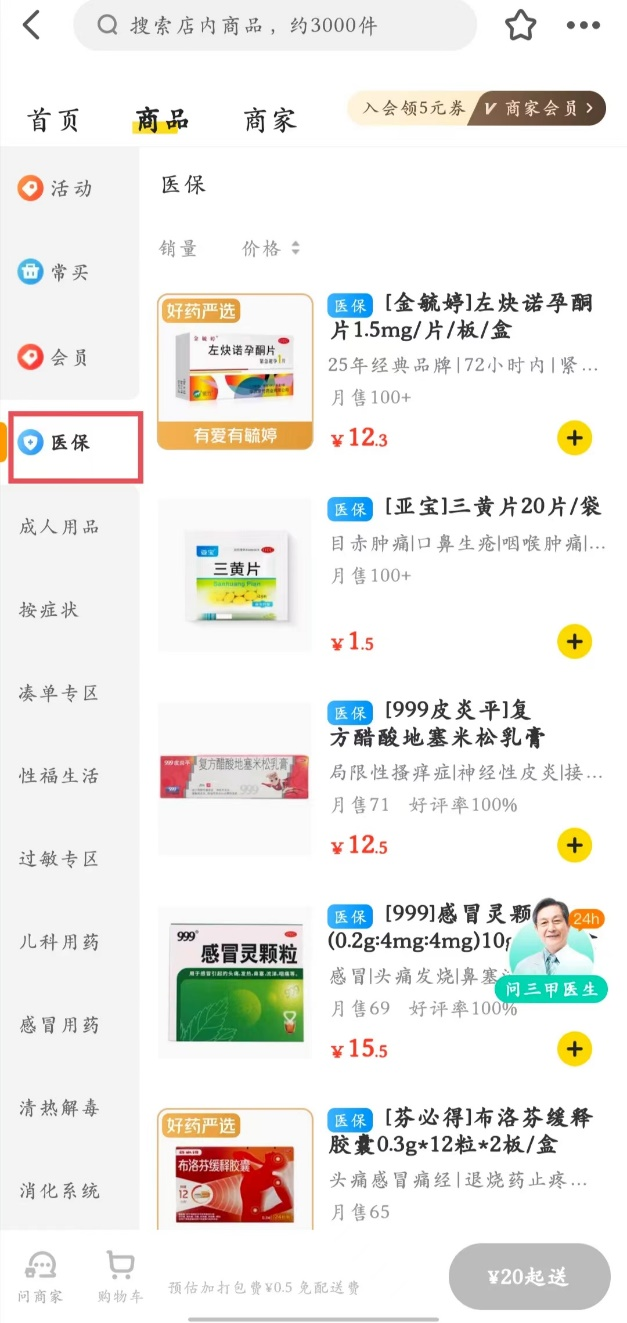627x1323 pixels.
Task: Choose the 感冒用药 category
Action: coord(60,1024)
